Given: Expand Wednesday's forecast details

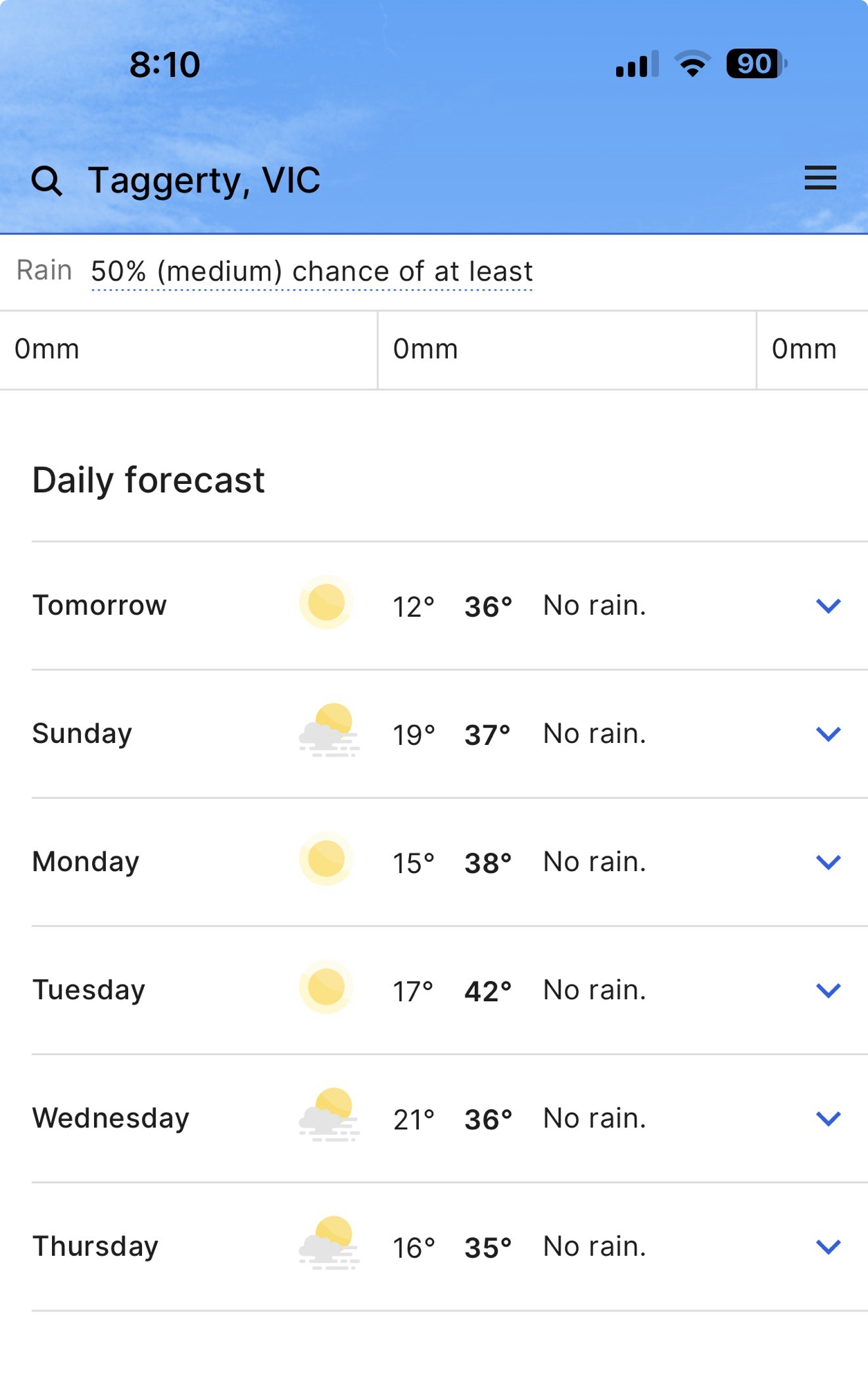Looking at the screenshot, I should pyautogui.click(x=828, y=1118).
